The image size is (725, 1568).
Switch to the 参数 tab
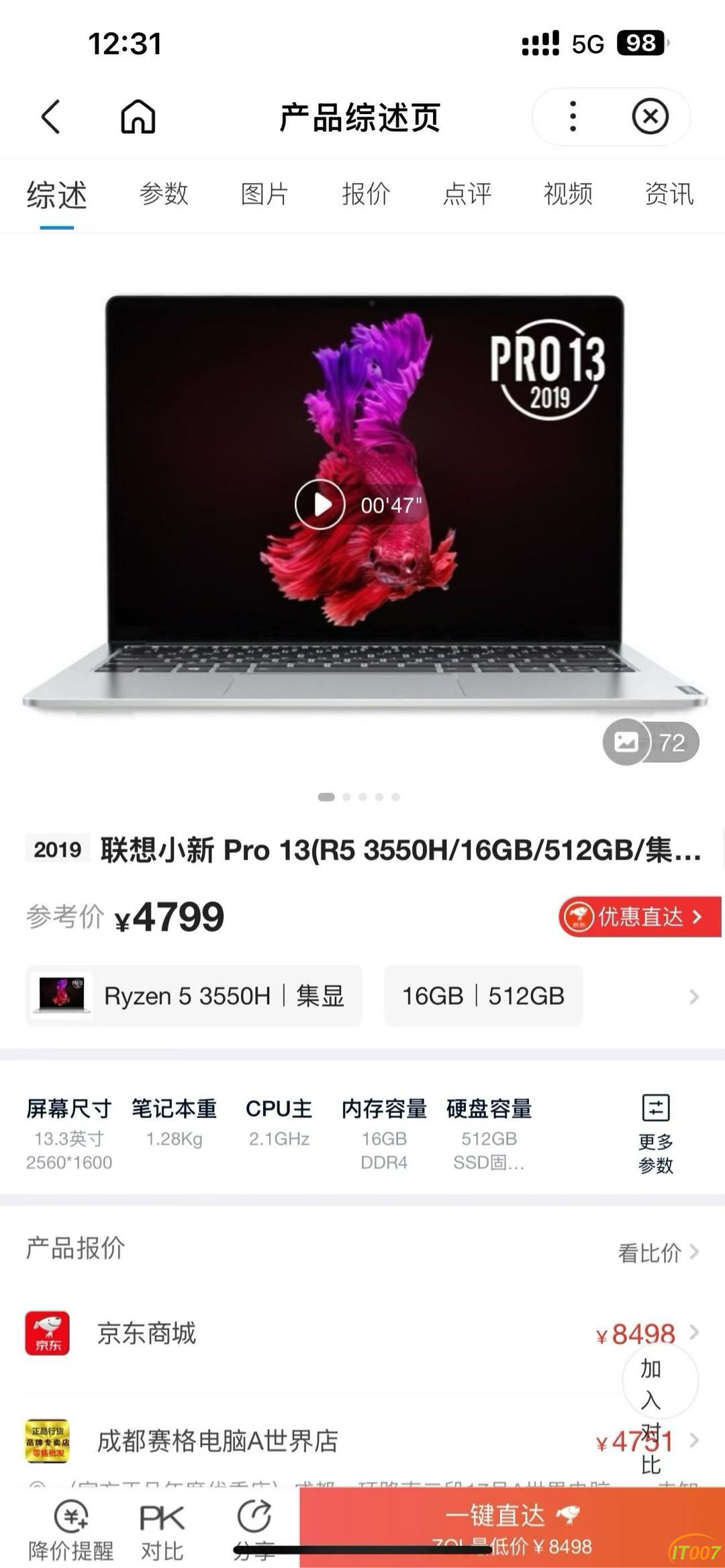pyautogui.click(x=164, y=195)
